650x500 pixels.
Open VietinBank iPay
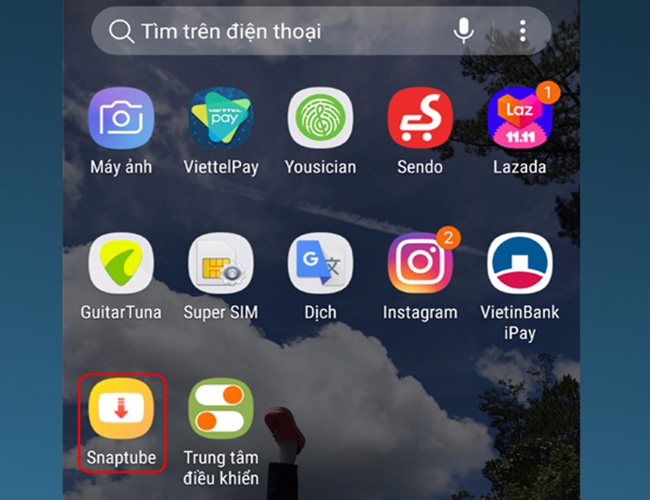pyautogui.click(x=519, y=265)
